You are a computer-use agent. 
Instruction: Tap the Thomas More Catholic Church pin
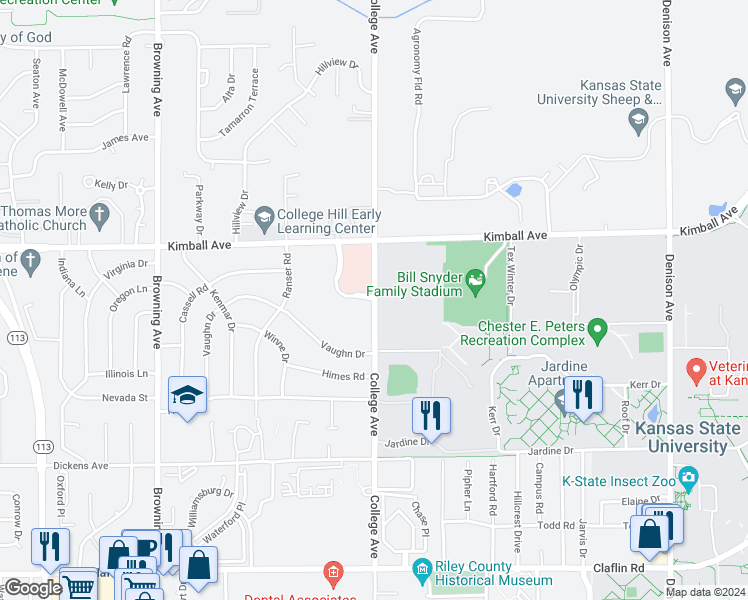pos(98,214)
